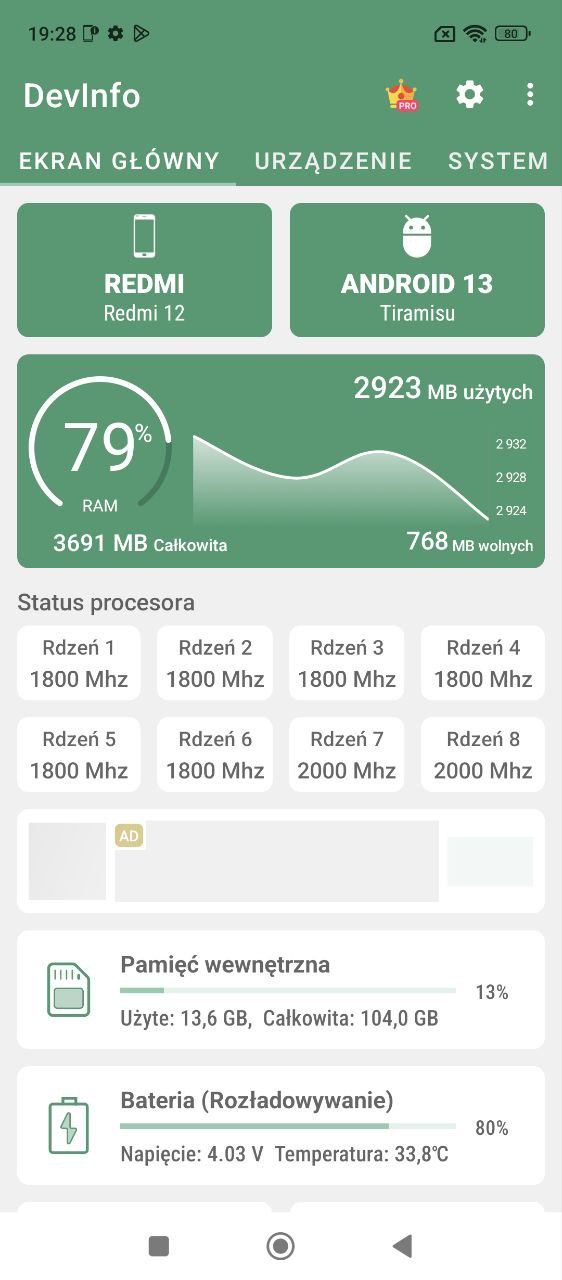
Task: Open the Redmi 12 device card
Action: (144, 270)
